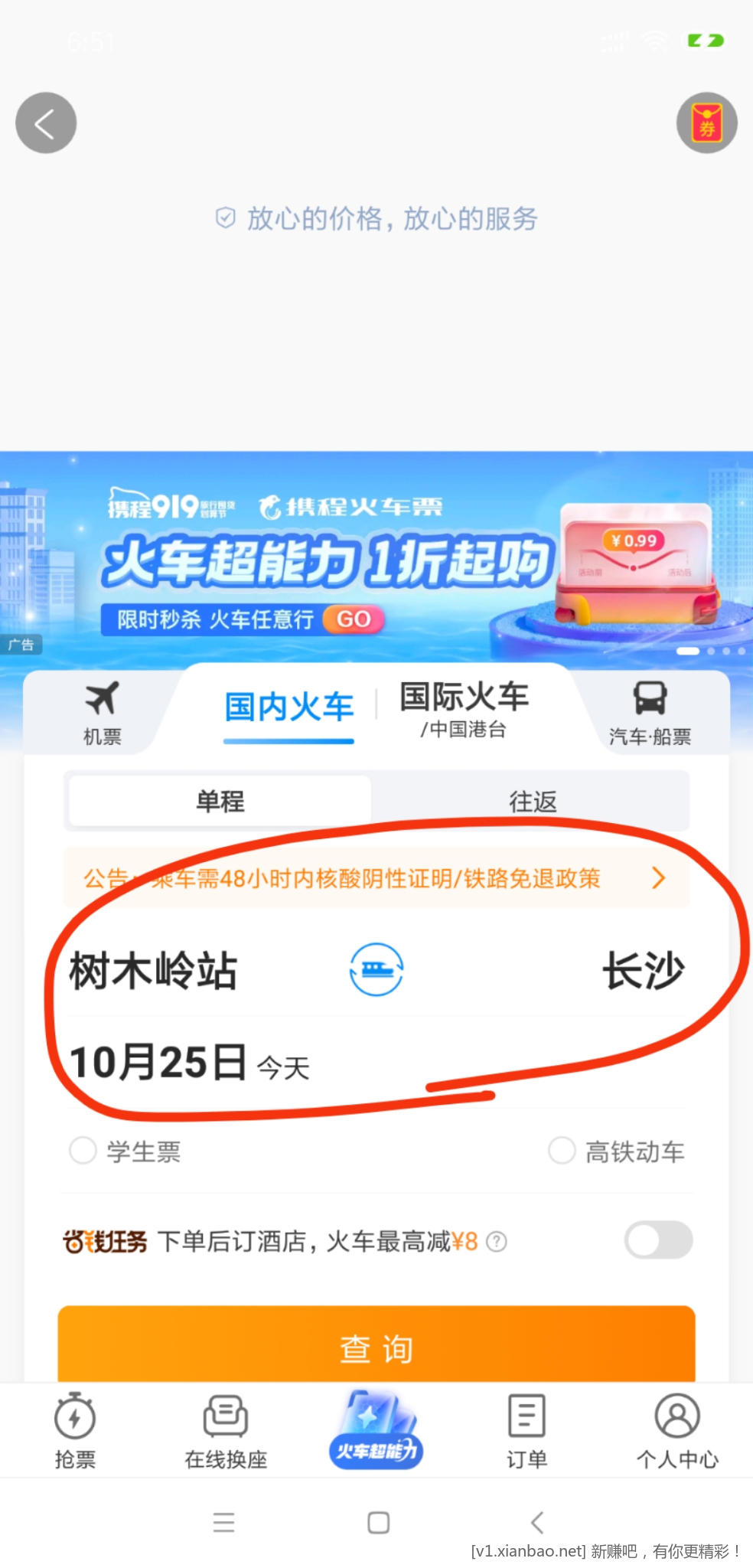This screenshot has width=753, height=1568.
Task: Swap departure and arrival stations
Action: (x=376, y=969)
